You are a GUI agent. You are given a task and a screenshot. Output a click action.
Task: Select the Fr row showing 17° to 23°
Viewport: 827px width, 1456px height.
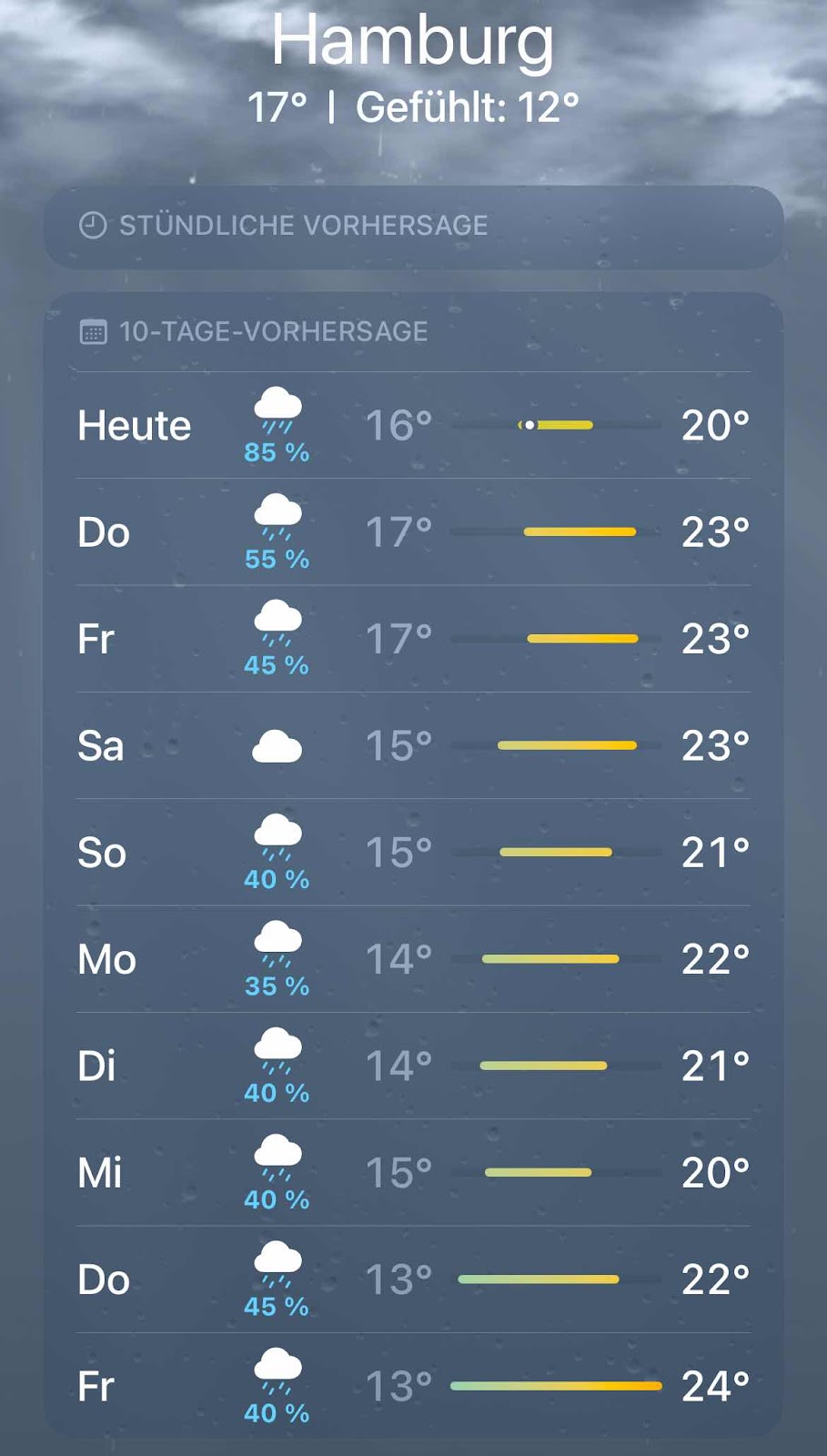click(x=413, y=639)
